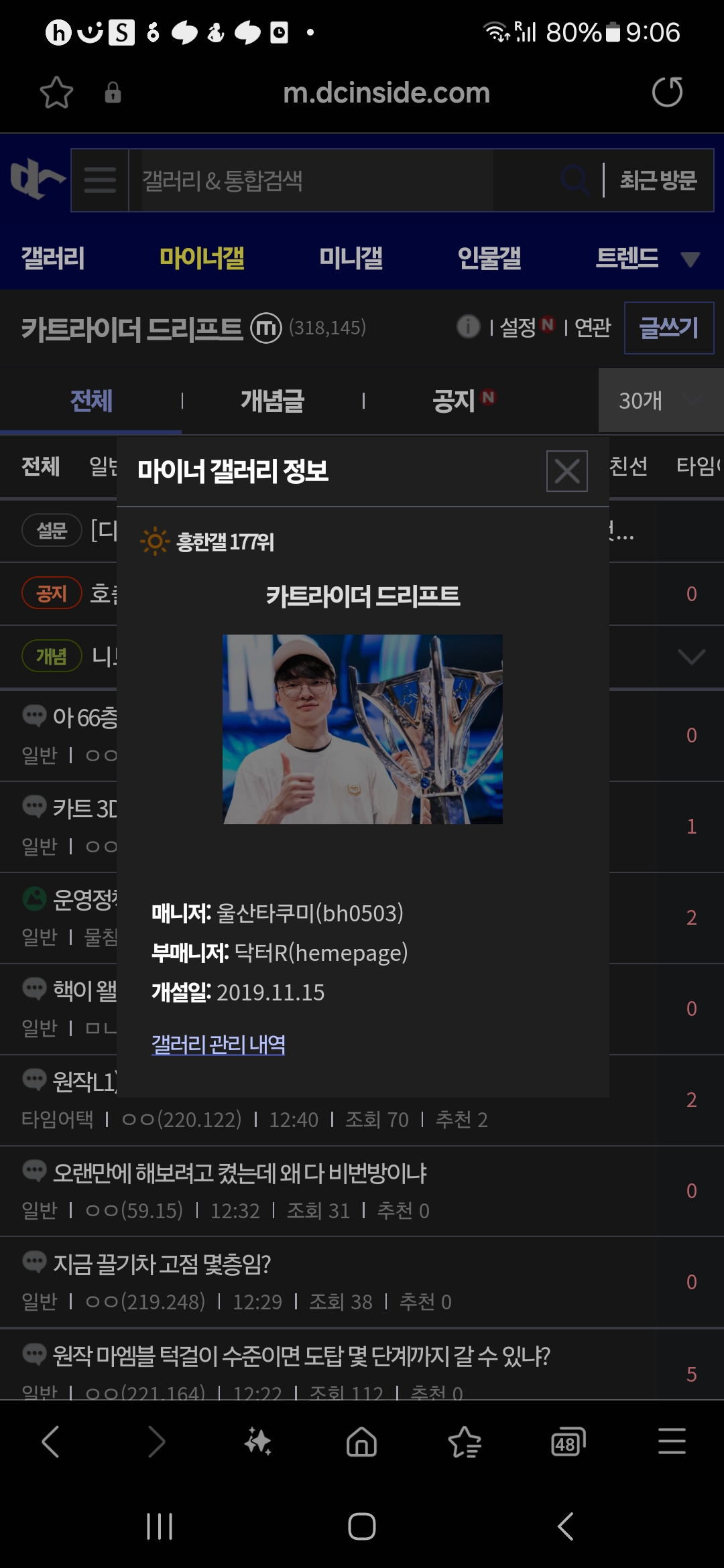The image size is (724, 1568).
Task: Open the browser tabs switcher showing 48
Action: coord(567,1442)
